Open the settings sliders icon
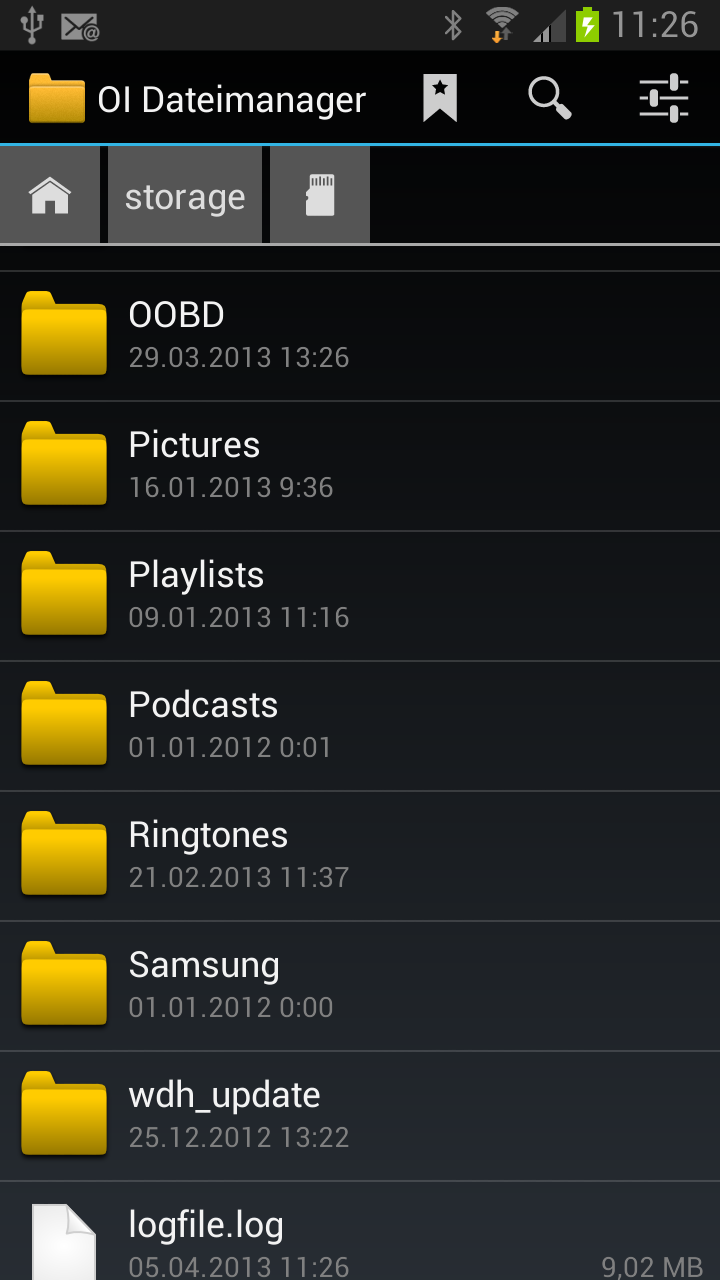 [x=664, y=99]
